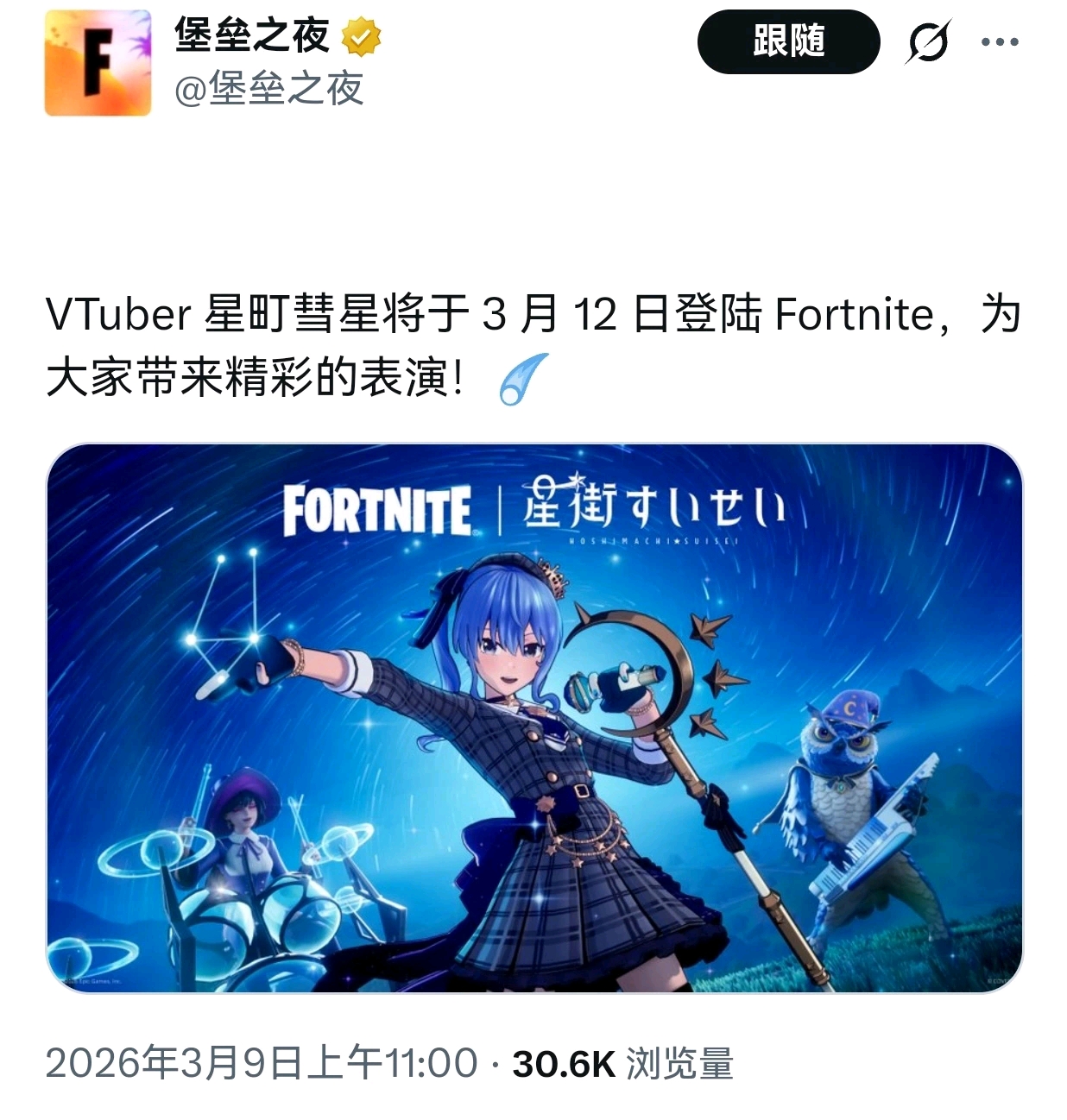Open the Grok icon beside the follow button
The image size is (1067, 1120).
928,41
